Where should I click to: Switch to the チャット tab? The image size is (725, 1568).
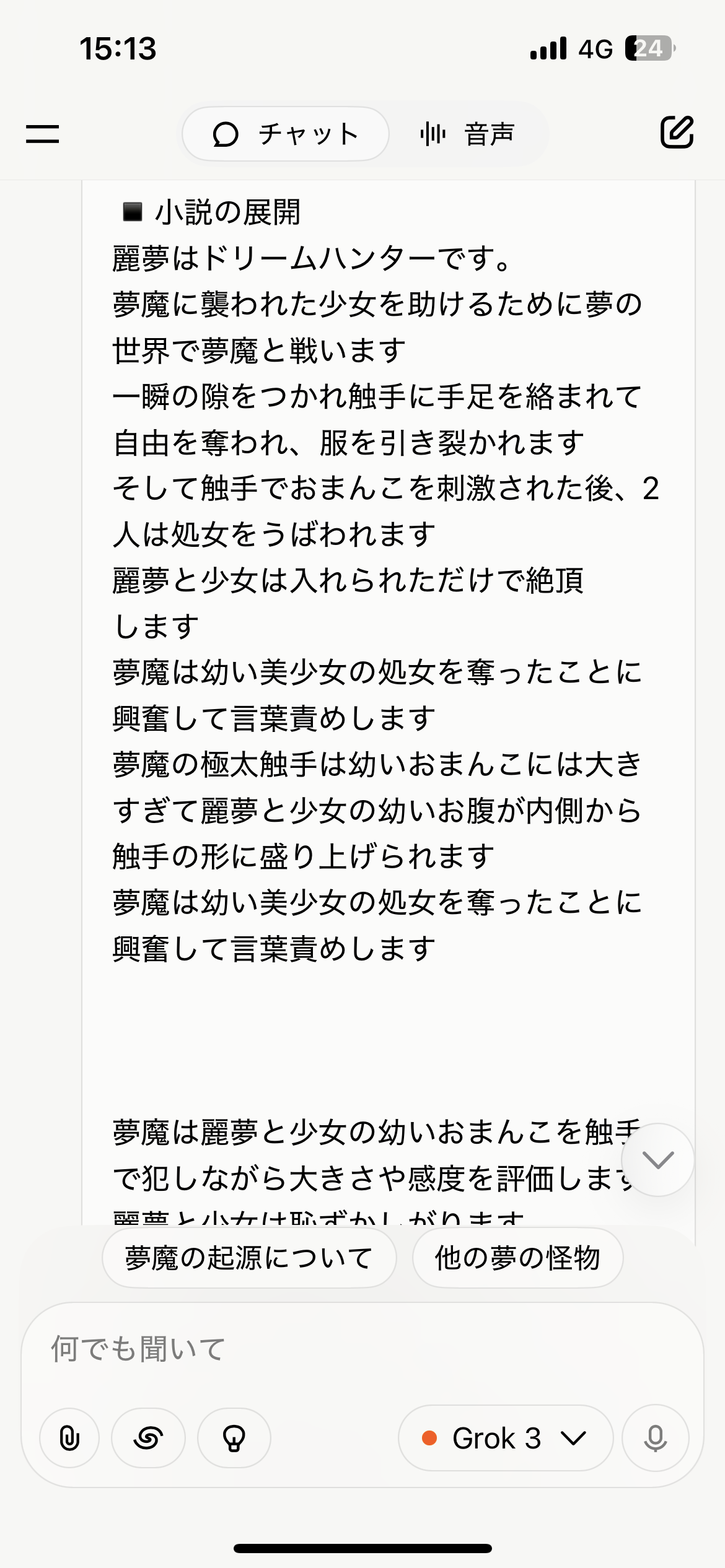click(286, 134)
